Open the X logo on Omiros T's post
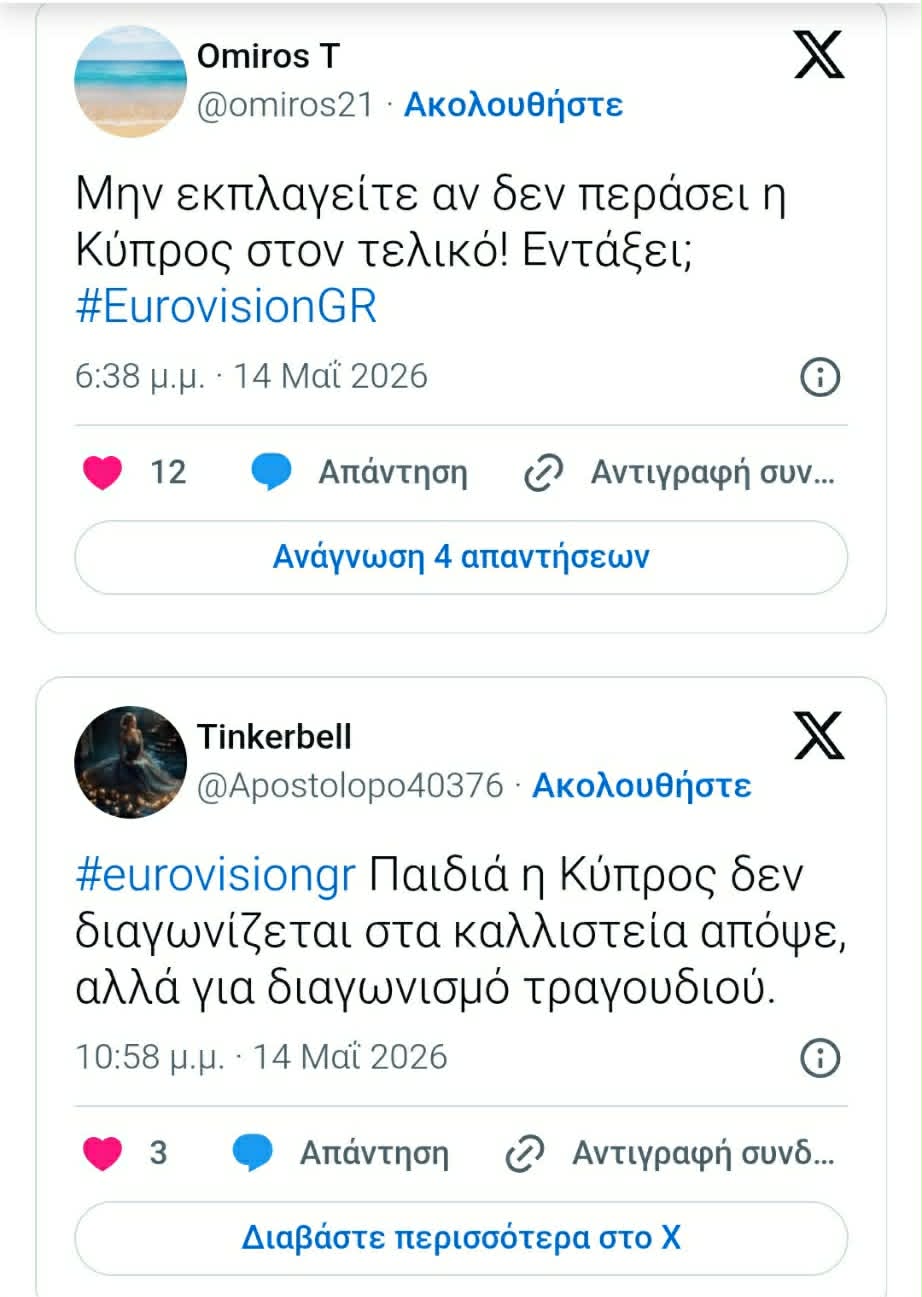922x1297 pixels. 819,55
